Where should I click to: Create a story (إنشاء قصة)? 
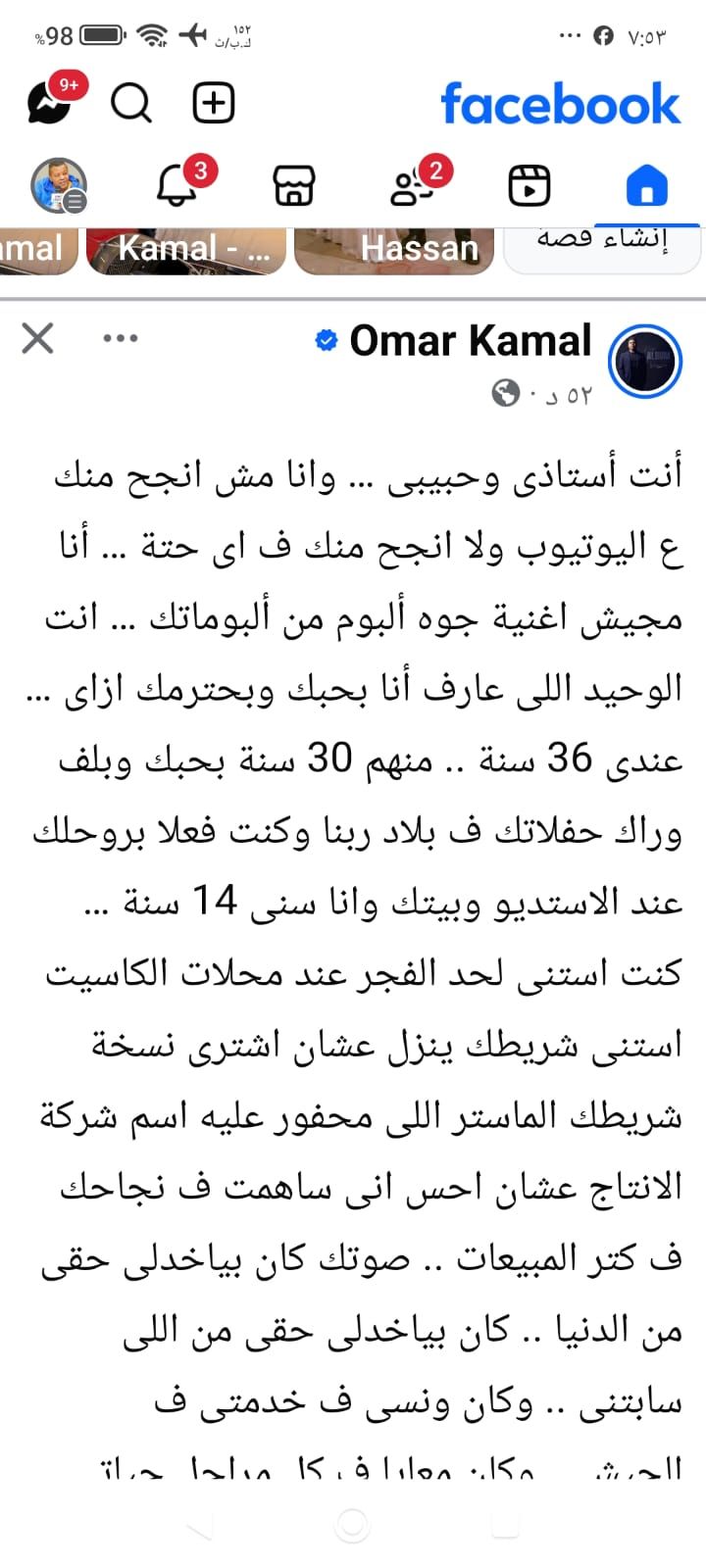coord(602,247)
